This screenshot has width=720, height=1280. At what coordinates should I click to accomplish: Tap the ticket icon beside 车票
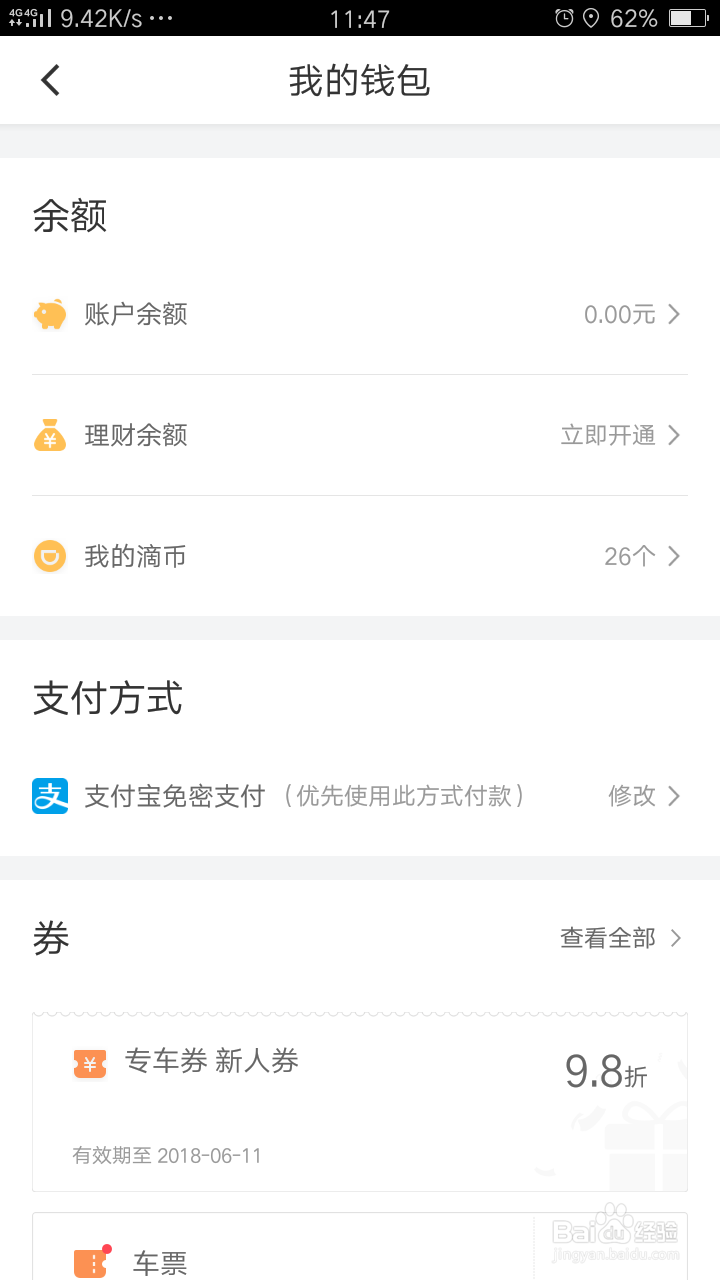pos(91,1262)
